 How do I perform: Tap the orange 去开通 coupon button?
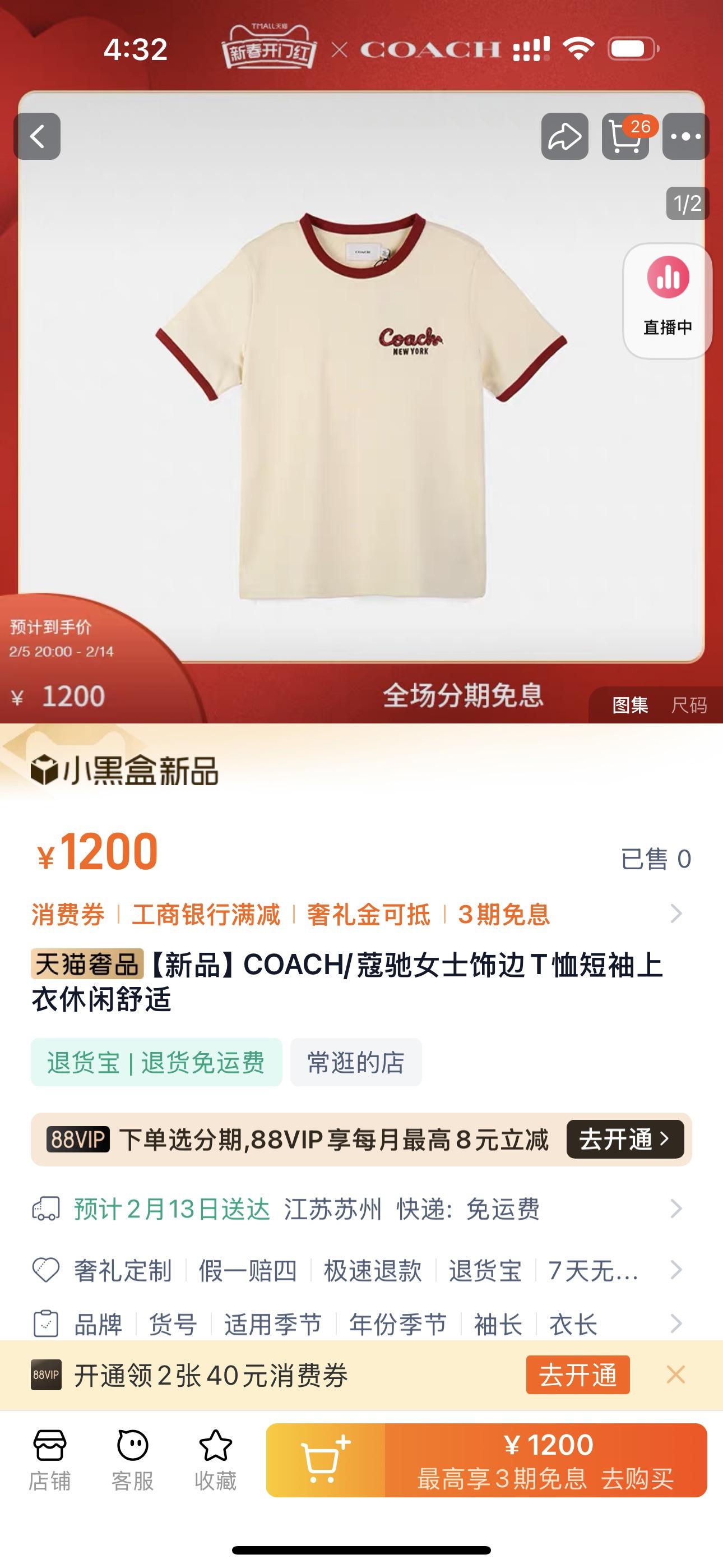[577, 1375]
